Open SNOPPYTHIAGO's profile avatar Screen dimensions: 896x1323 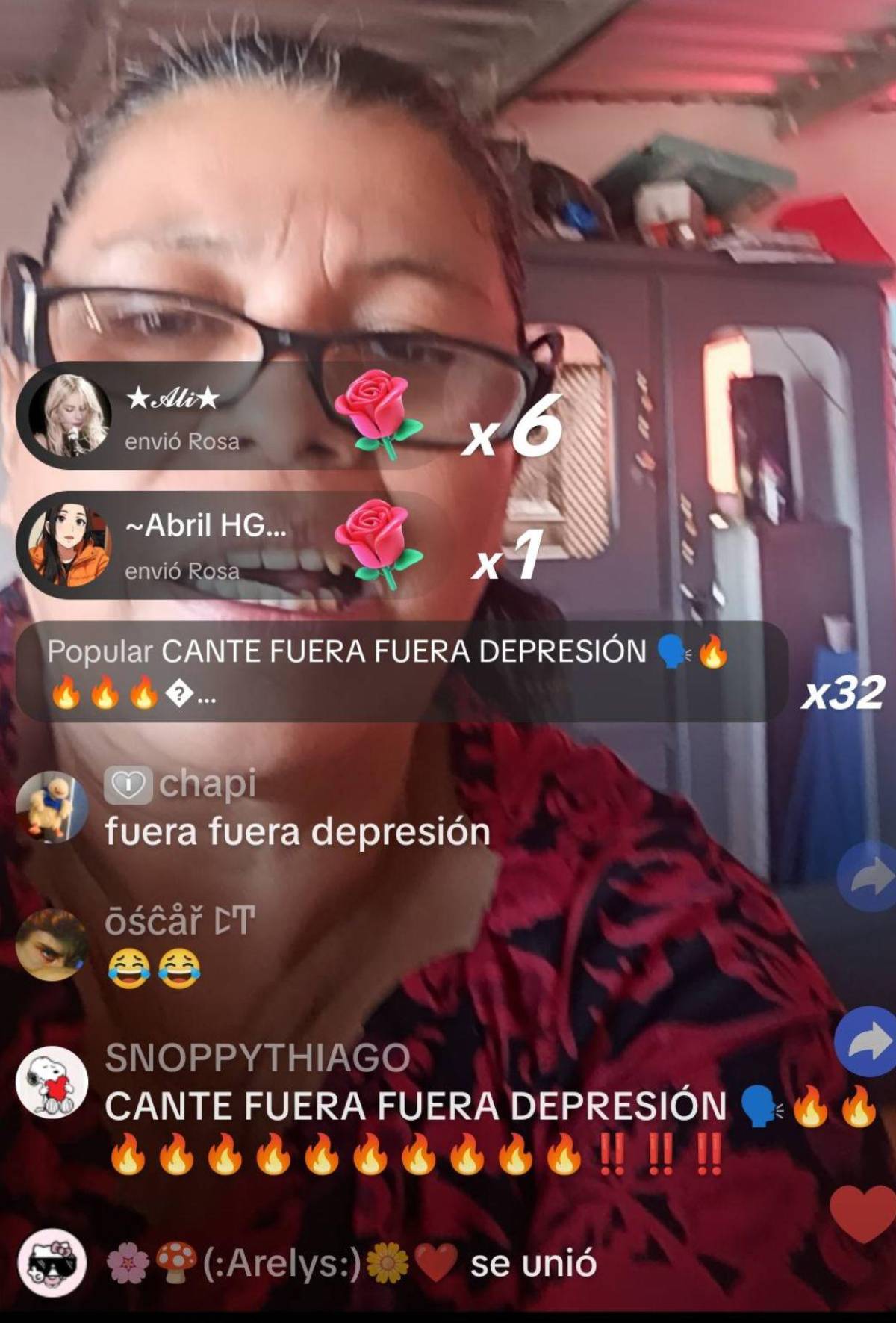coord(52,1082)
